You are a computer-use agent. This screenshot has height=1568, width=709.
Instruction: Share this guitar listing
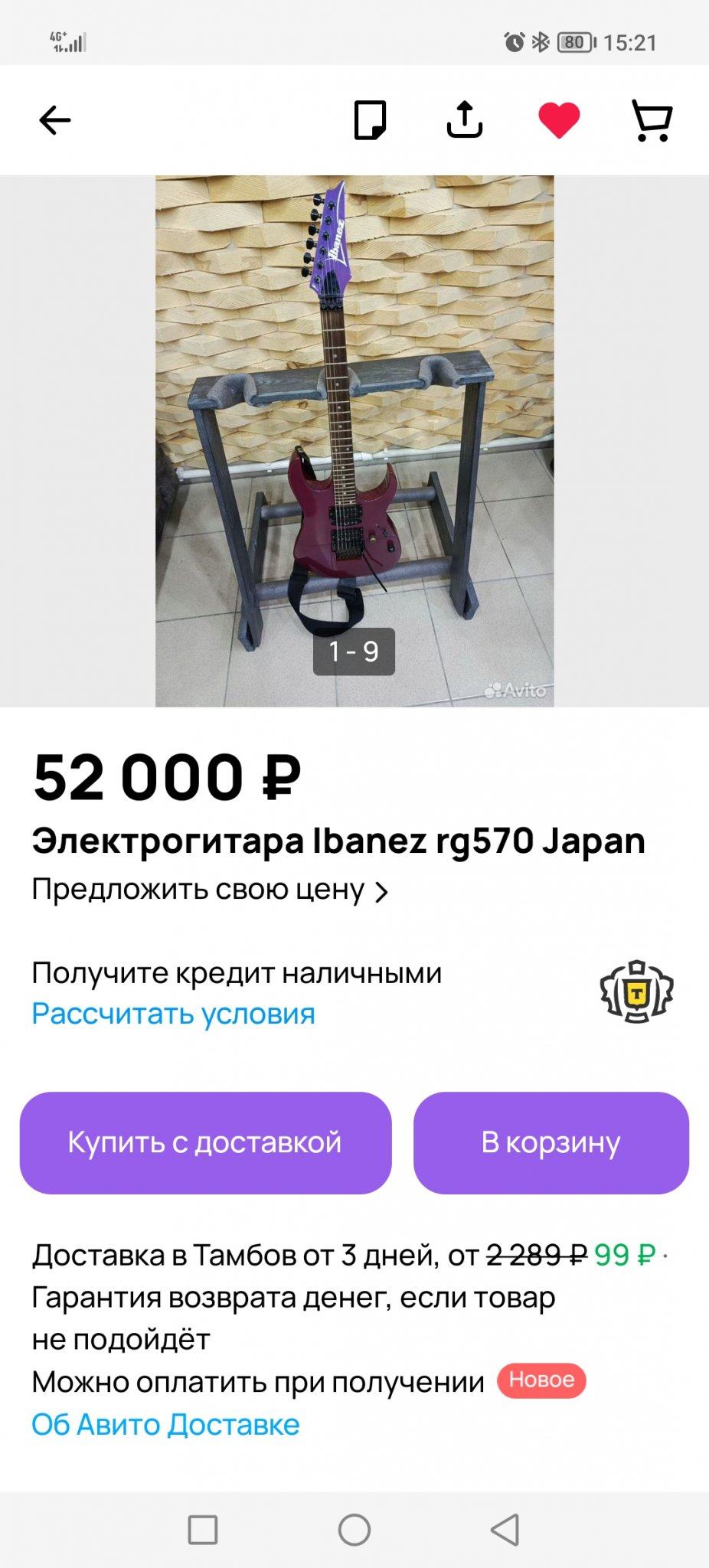pos(465,120)
